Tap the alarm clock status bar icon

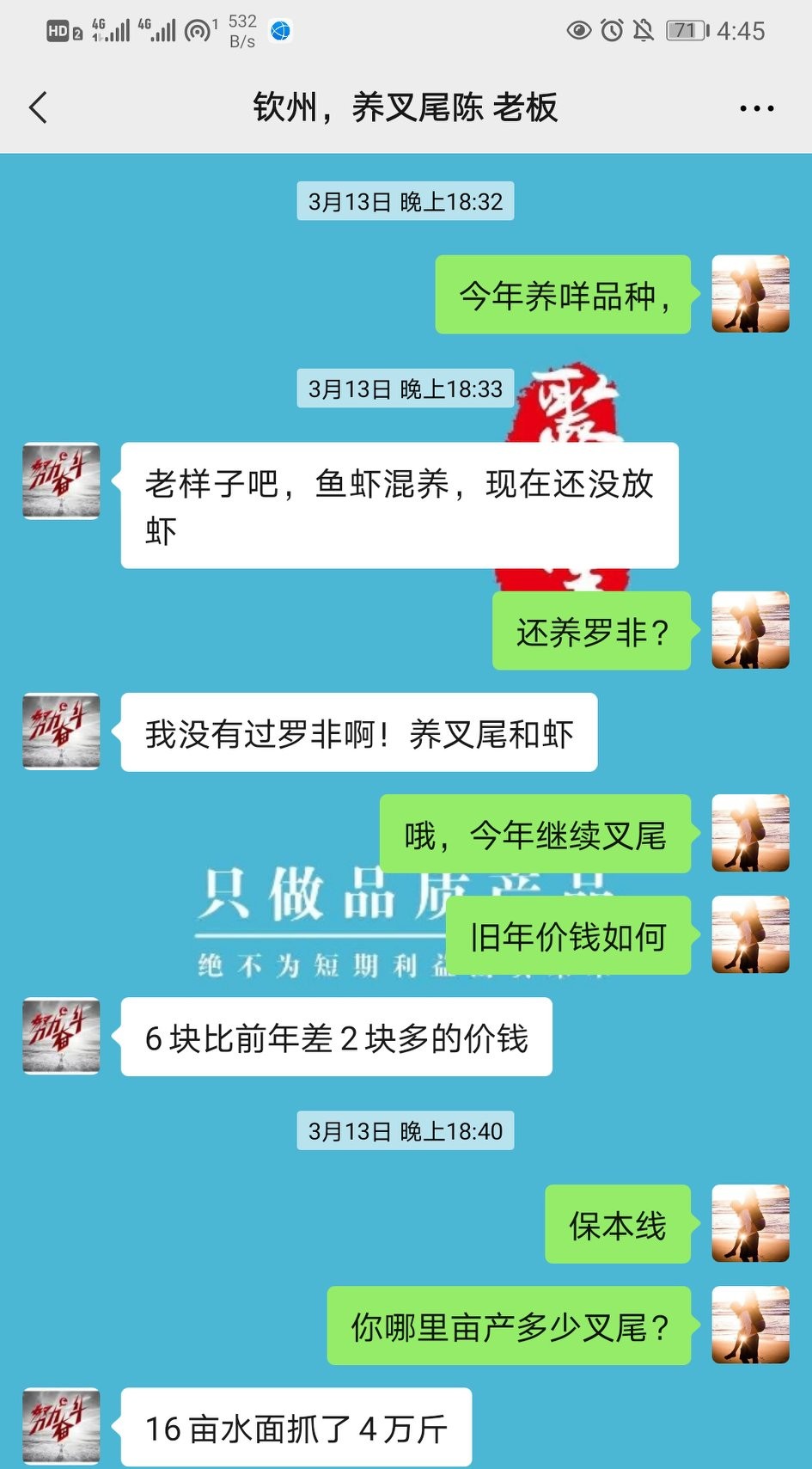[x=610, y=31]
